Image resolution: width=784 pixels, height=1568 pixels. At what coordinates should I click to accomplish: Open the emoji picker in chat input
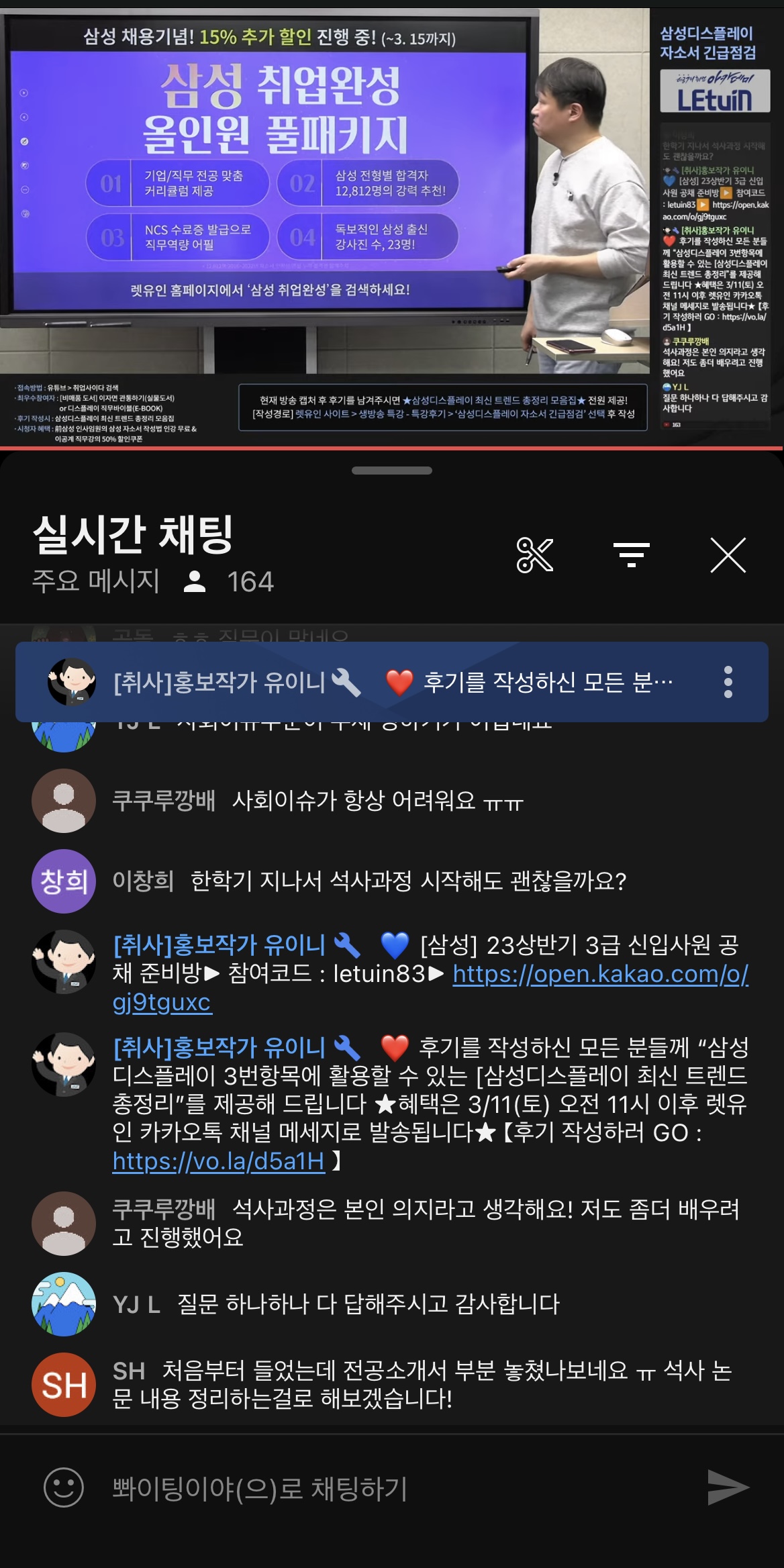click(64, 1488)
